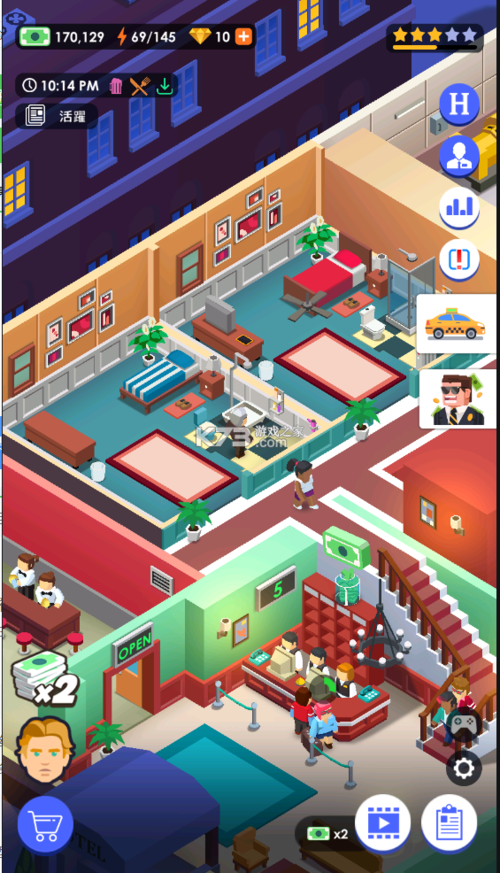Image resolution: width=500 pixels, height=873 pixels.
Task: Tap the yellow taxi card
Action: click(x=456, y=324)
